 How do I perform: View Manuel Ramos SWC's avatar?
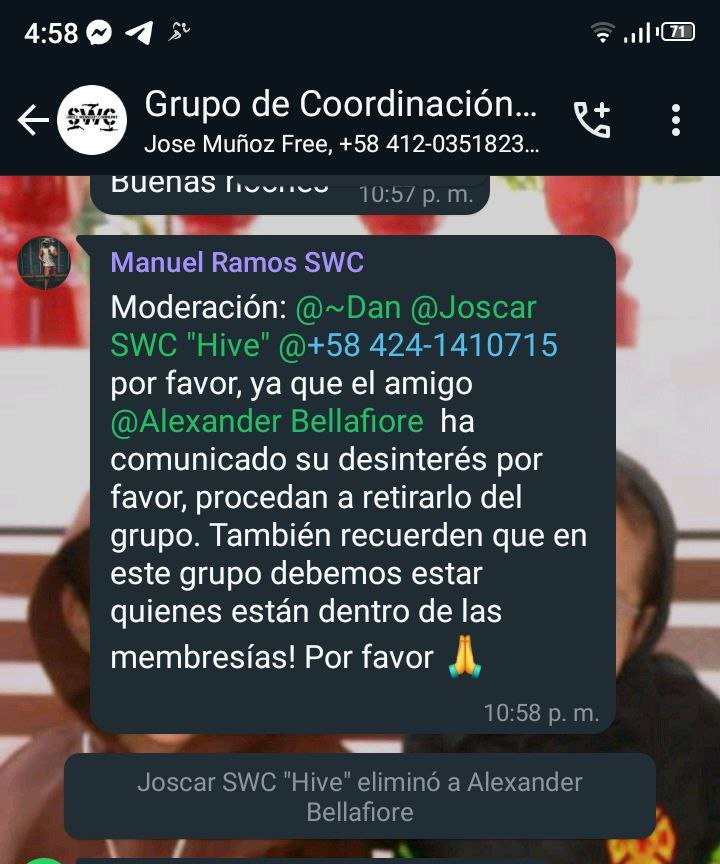[44, 263]
